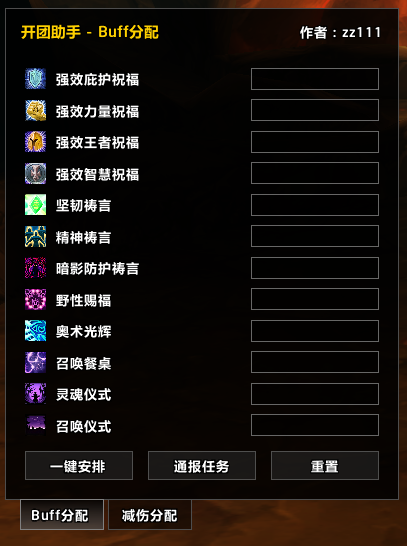407x546 pixels.
Task: Tap the 一键安排 button
Action: point(79,466)
